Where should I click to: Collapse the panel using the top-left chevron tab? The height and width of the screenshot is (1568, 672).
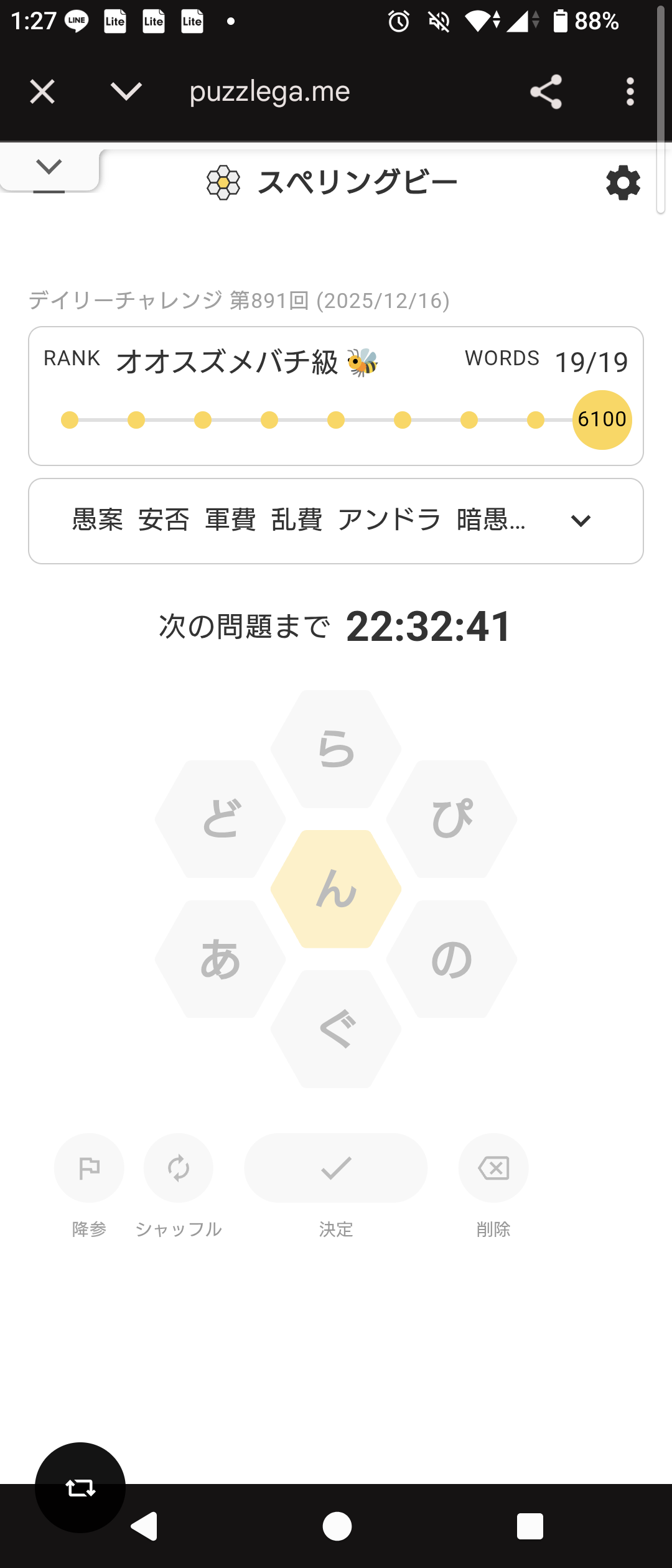coord(49,168)
